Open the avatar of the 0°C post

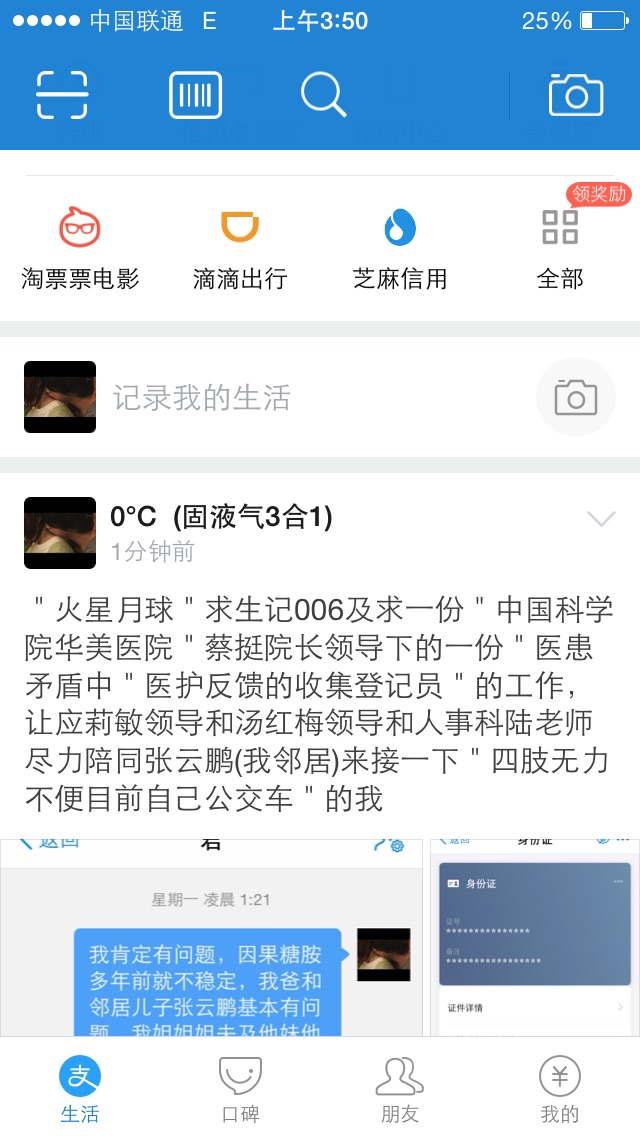(x=60, y=532)
